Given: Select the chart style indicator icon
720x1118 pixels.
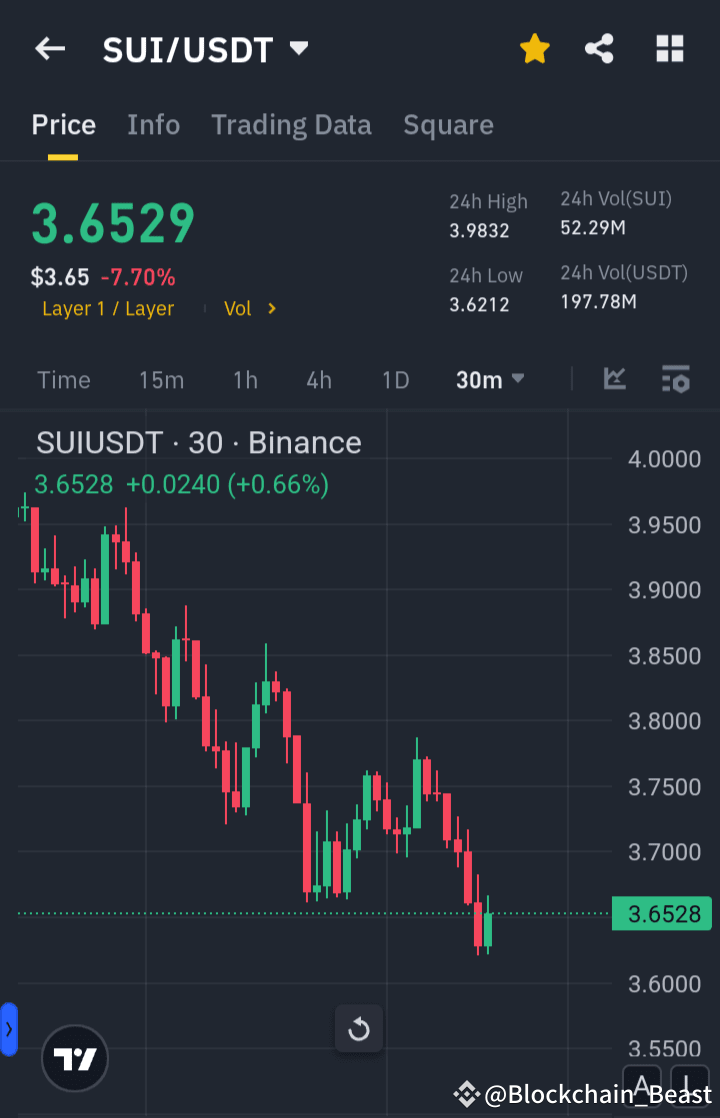Looking at the screenshot, I should [x=615, y=380].
